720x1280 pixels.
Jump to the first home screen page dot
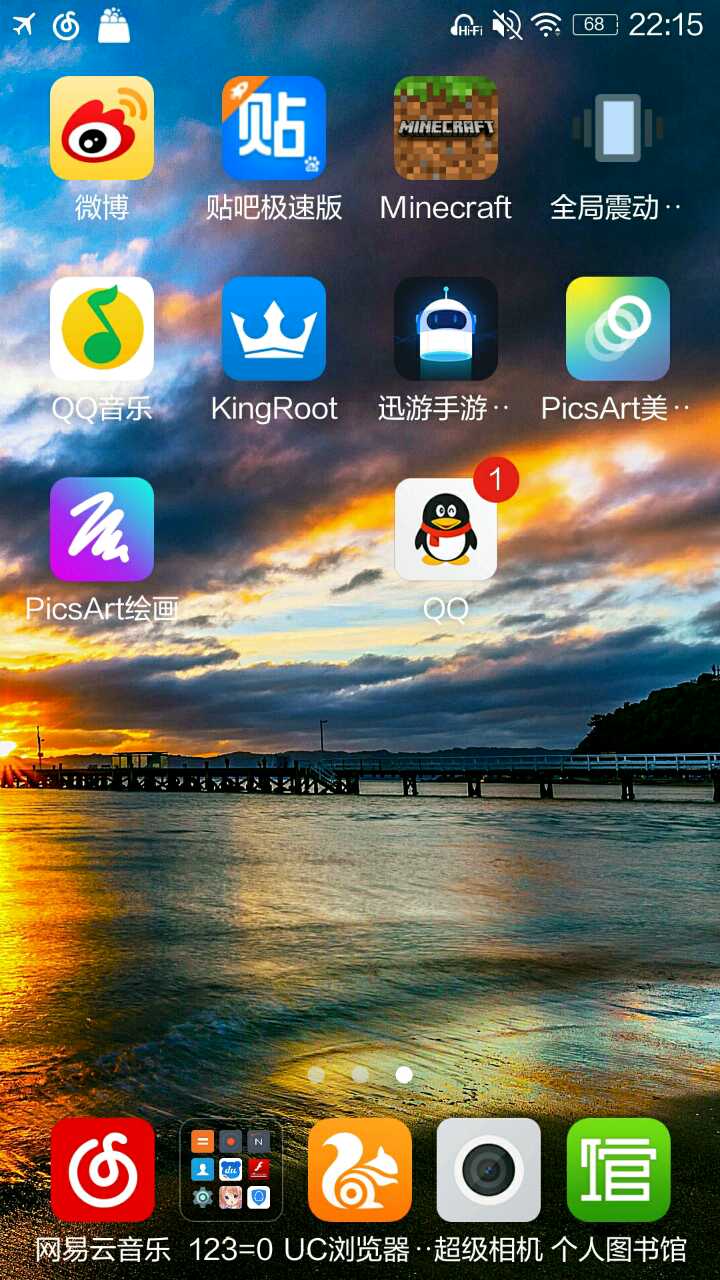pyautogui.click(x=316, y=1074)
